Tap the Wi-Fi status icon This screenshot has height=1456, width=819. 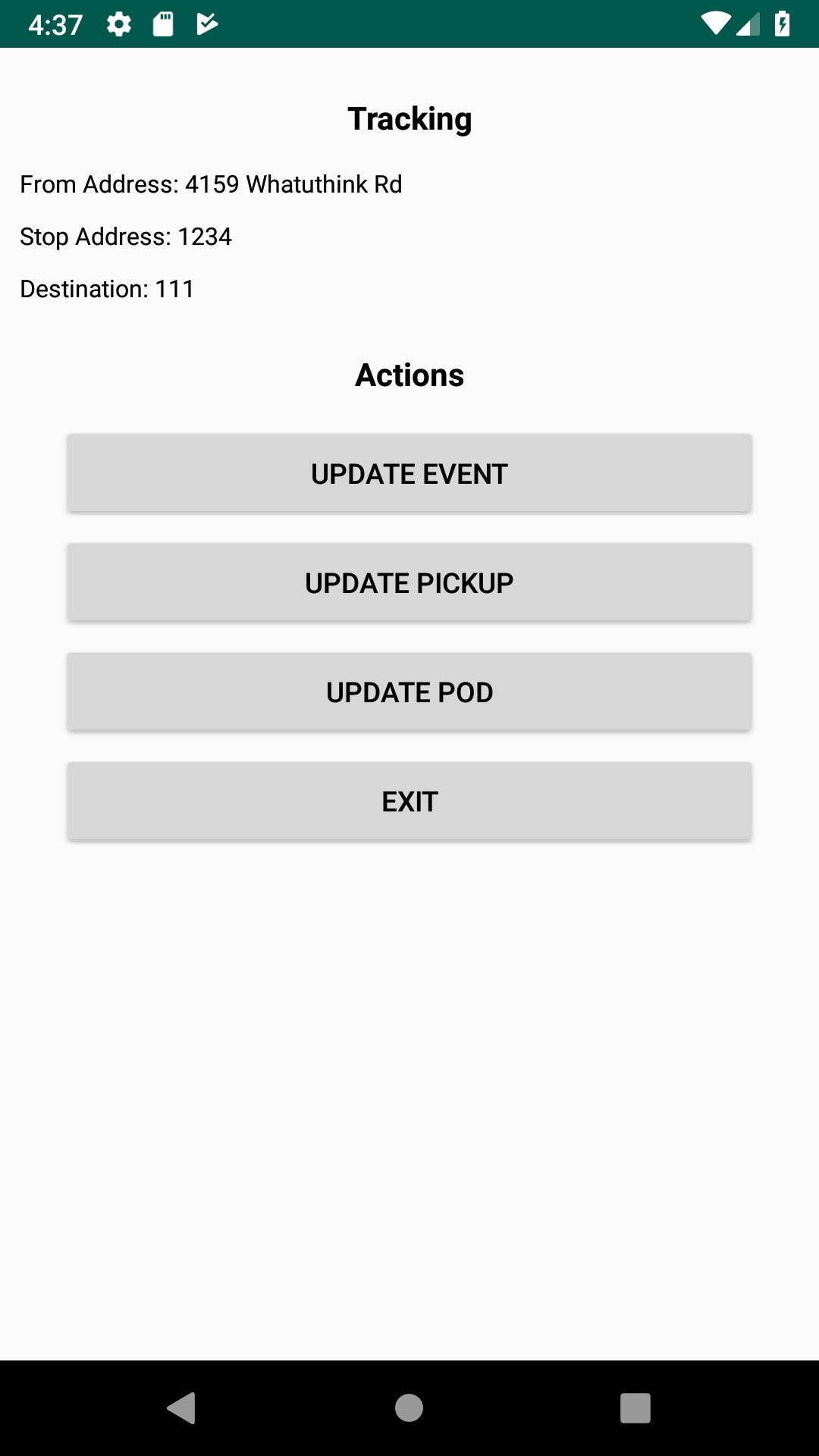tap(715, 23)
